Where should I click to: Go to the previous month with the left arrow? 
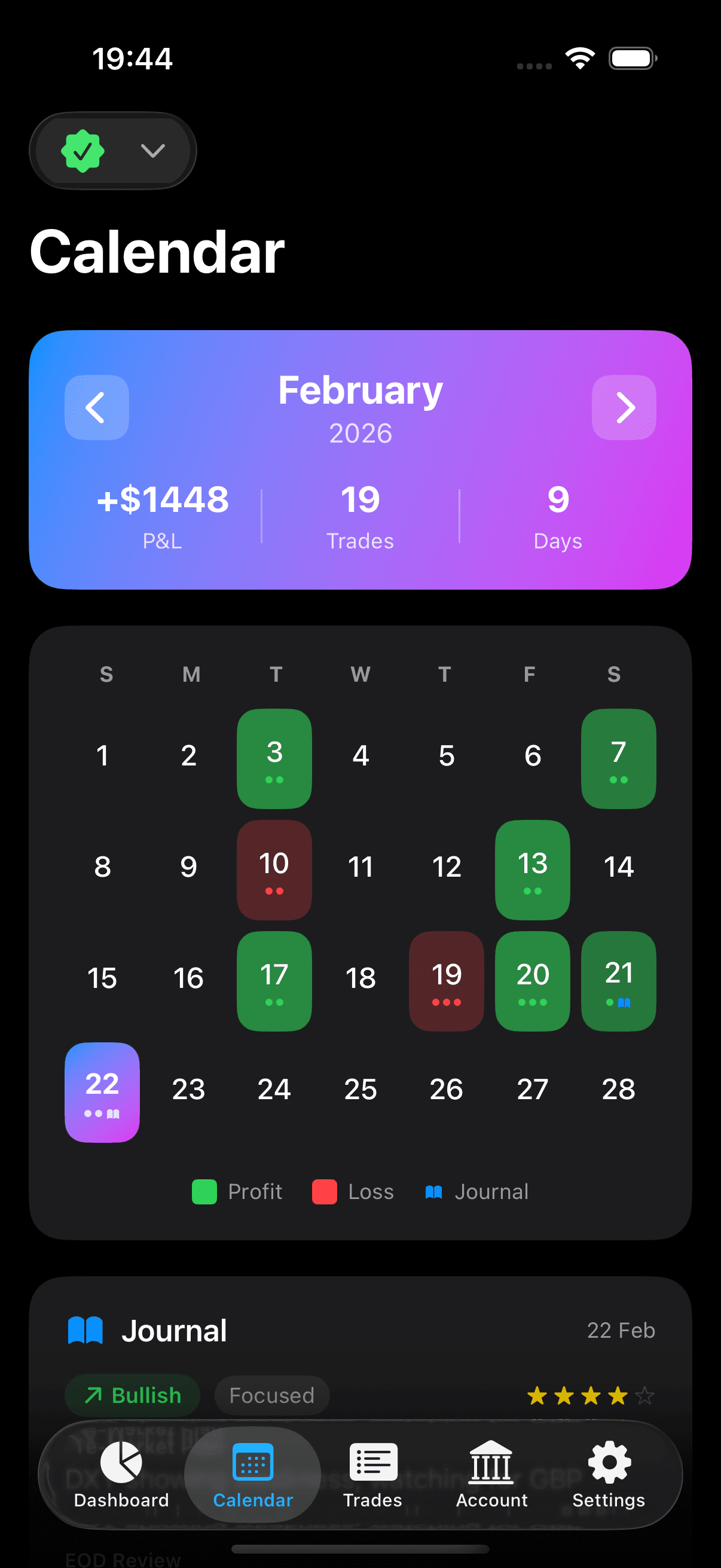pos(97,407)
